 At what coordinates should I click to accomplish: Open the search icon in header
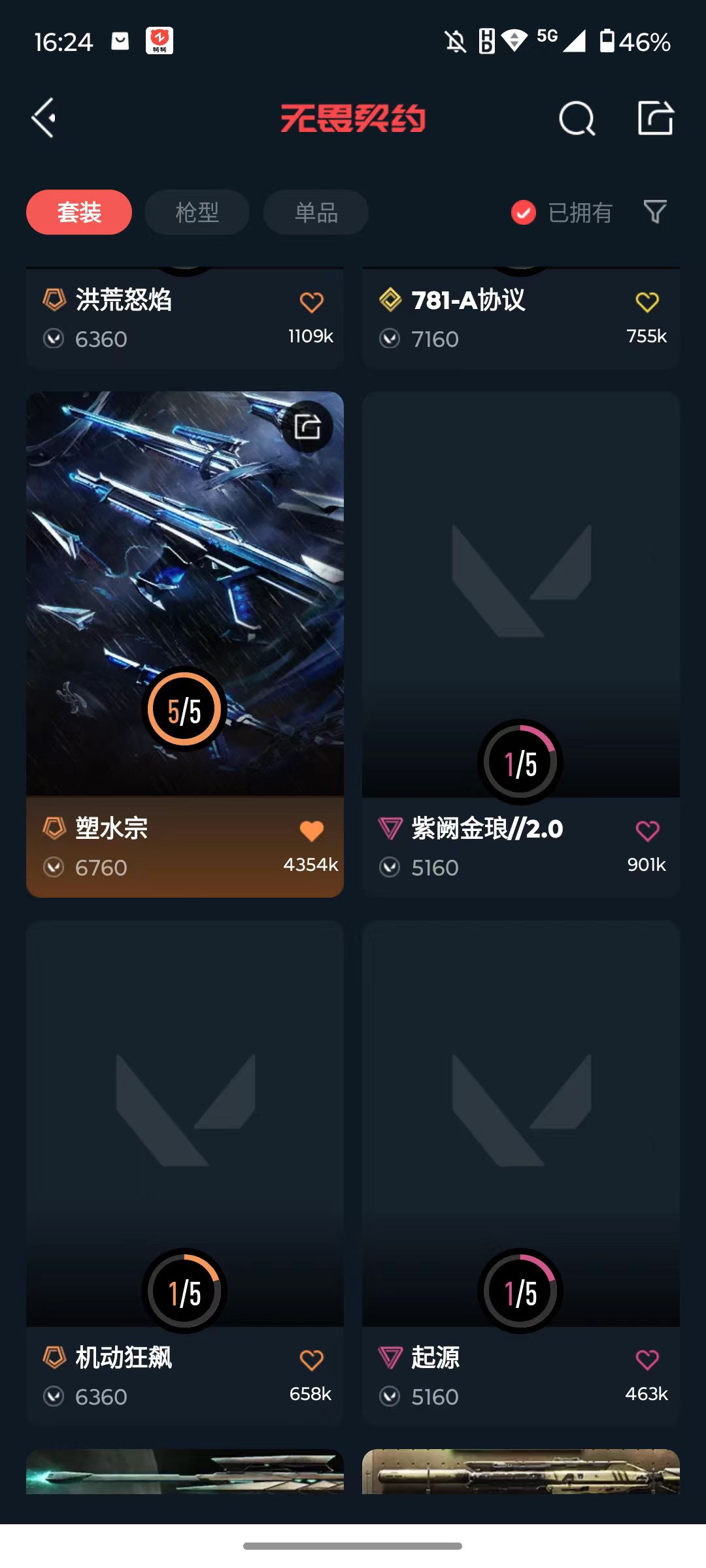(x=577, y=119)
